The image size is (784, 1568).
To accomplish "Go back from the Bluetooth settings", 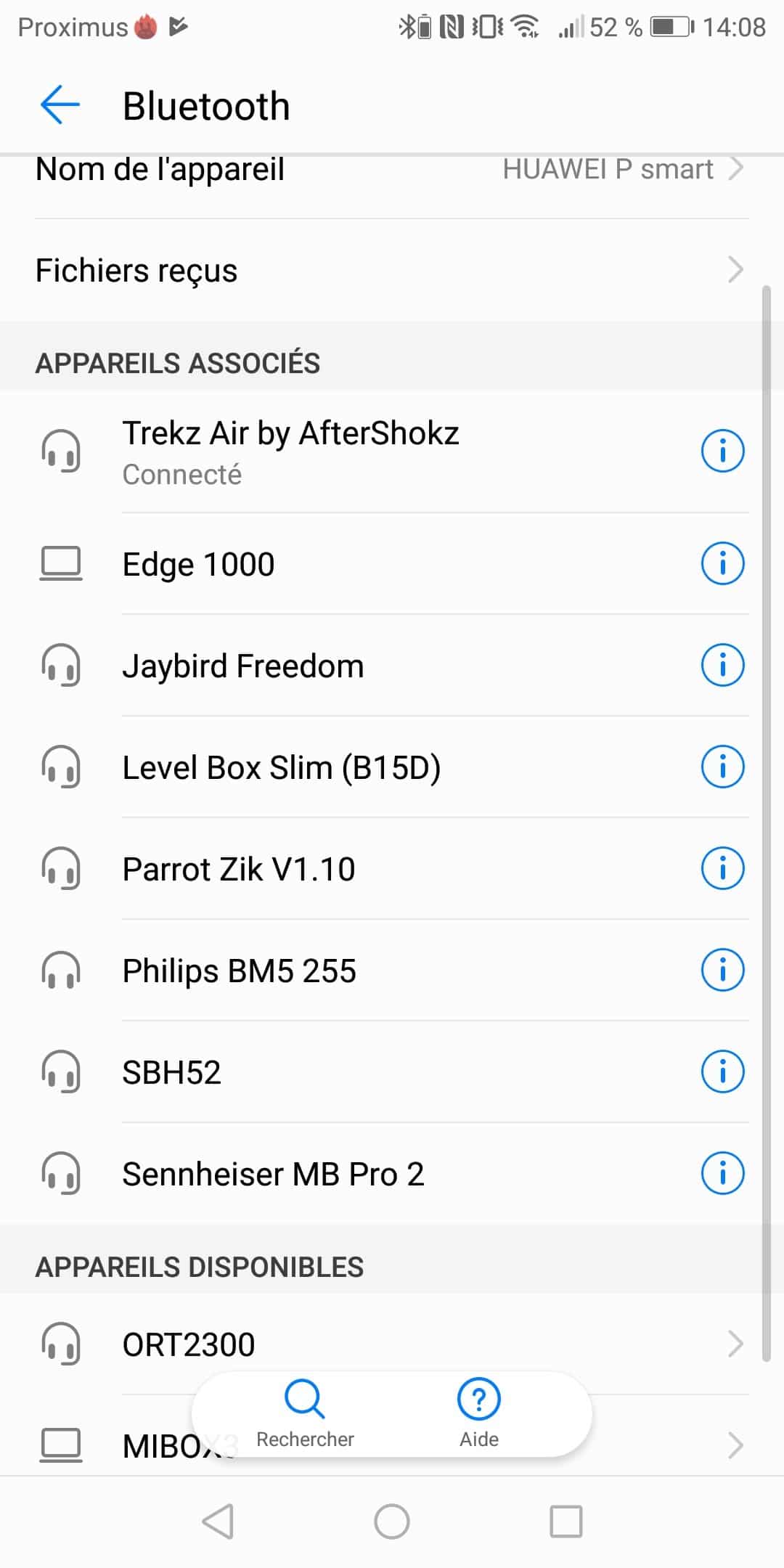I will tap(60, 105).
